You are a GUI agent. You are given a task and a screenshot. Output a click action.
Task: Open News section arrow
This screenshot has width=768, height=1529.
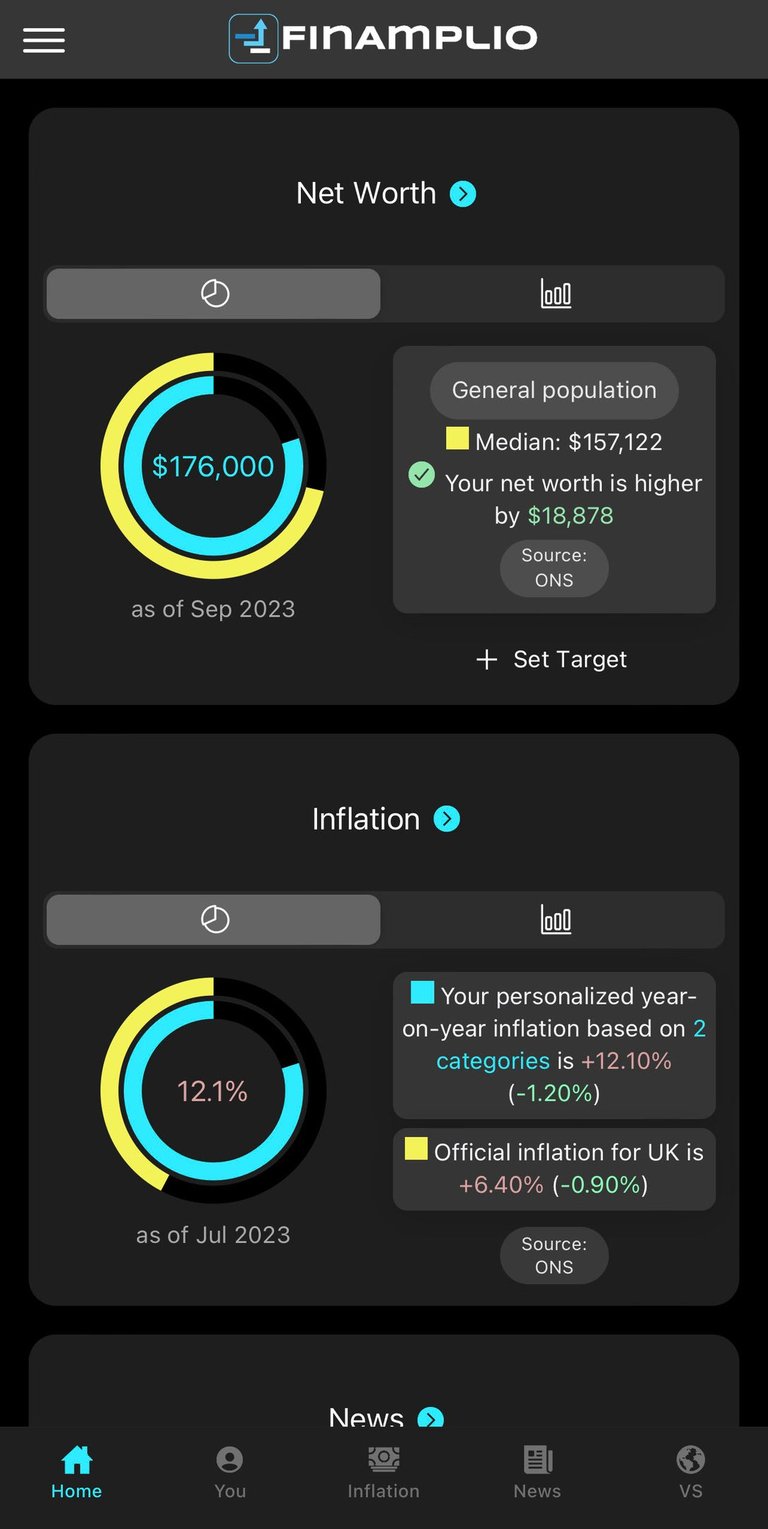[x=430, y=1418]
